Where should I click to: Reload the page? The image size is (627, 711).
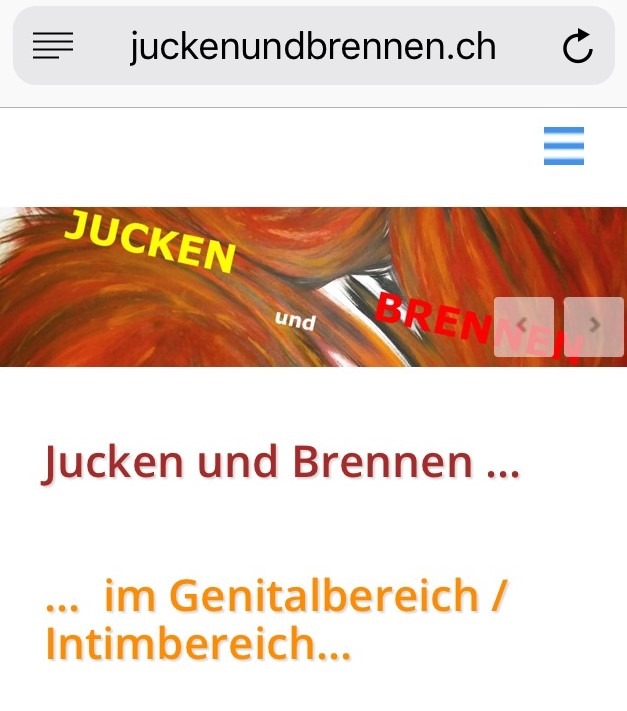[x=577, y=46]
